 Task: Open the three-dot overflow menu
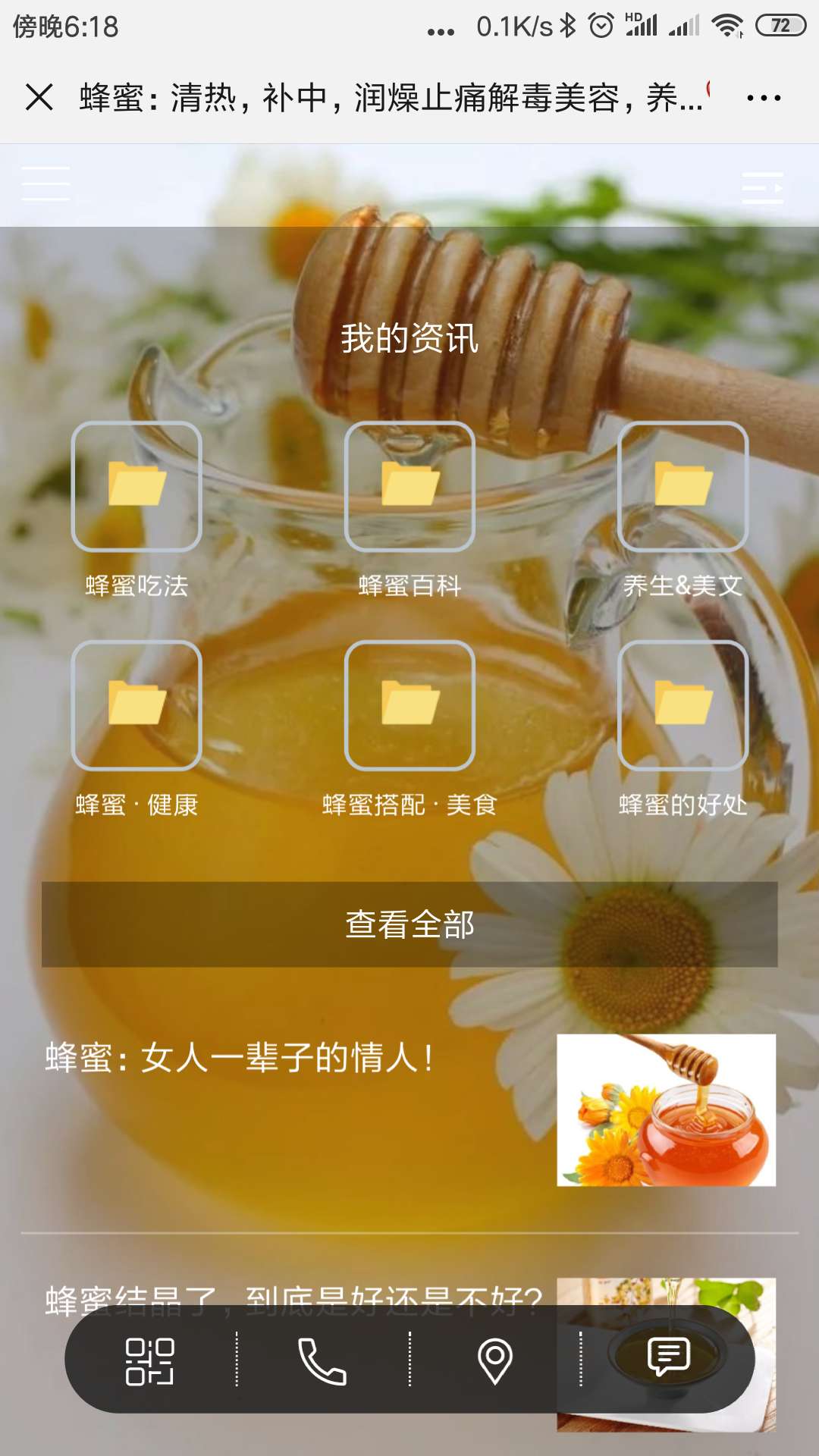(x=763, y=98)
